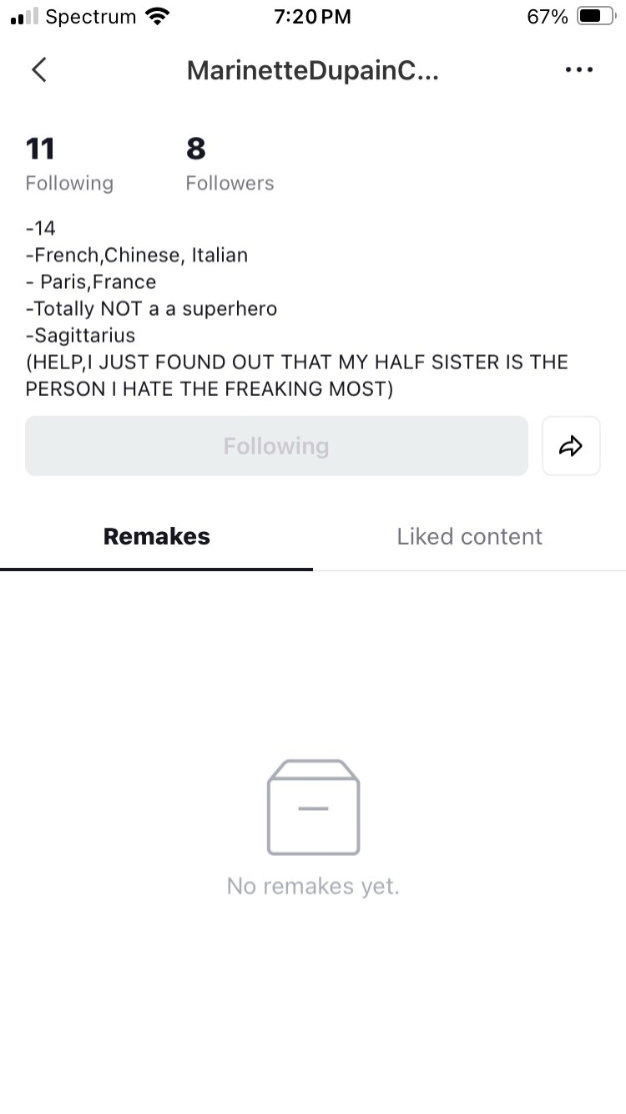View the 8 Followers list
Screen dimensions: 626x1114
[230, 164]
